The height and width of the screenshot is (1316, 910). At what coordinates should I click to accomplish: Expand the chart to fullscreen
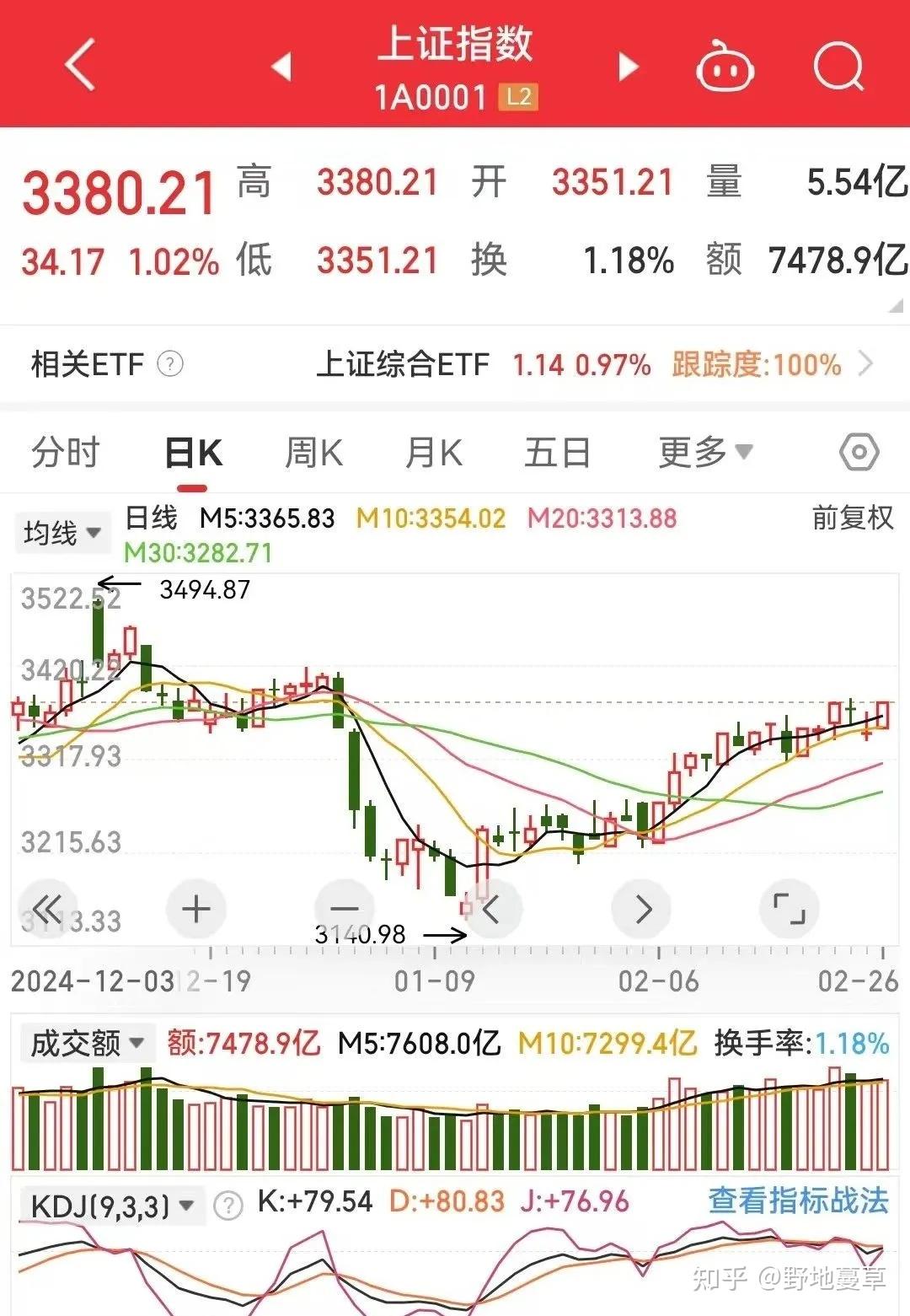(788, 909)
